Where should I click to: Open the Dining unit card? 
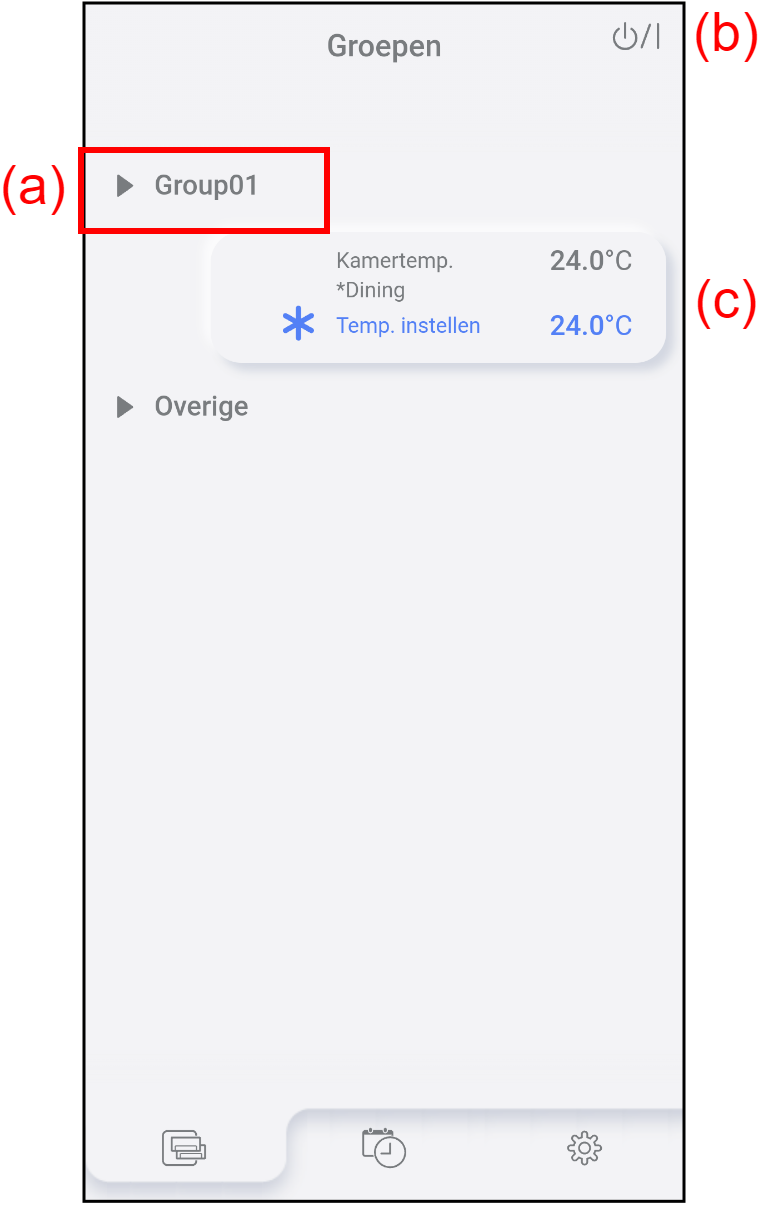click(x=438, y=296)
